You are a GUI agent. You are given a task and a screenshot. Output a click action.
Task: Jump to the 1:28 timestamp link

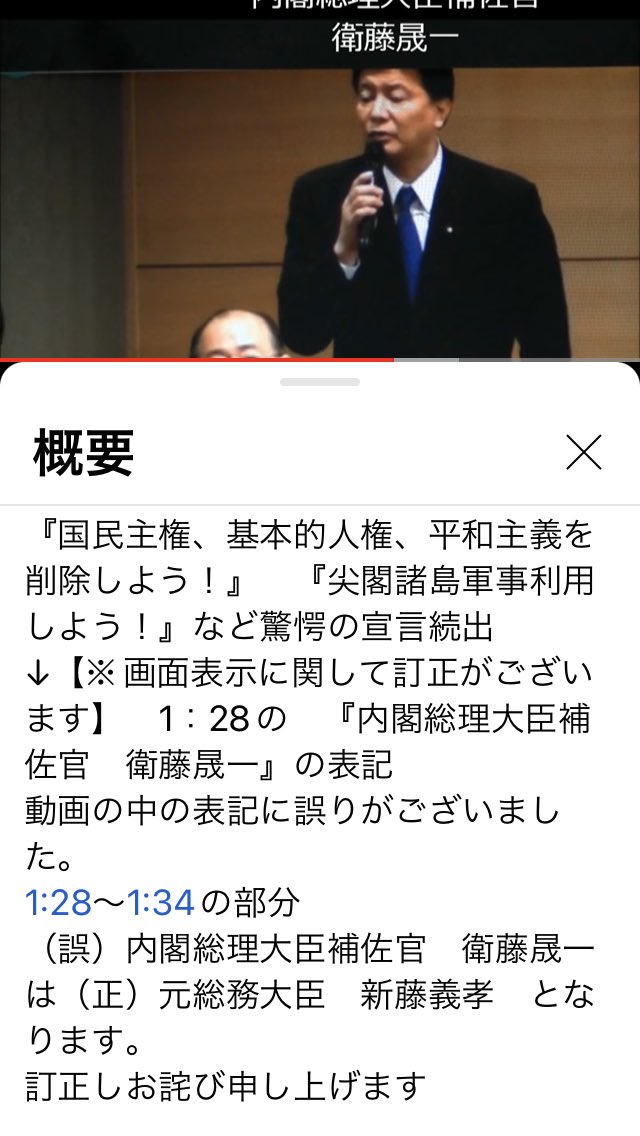[x=59, y=903]
